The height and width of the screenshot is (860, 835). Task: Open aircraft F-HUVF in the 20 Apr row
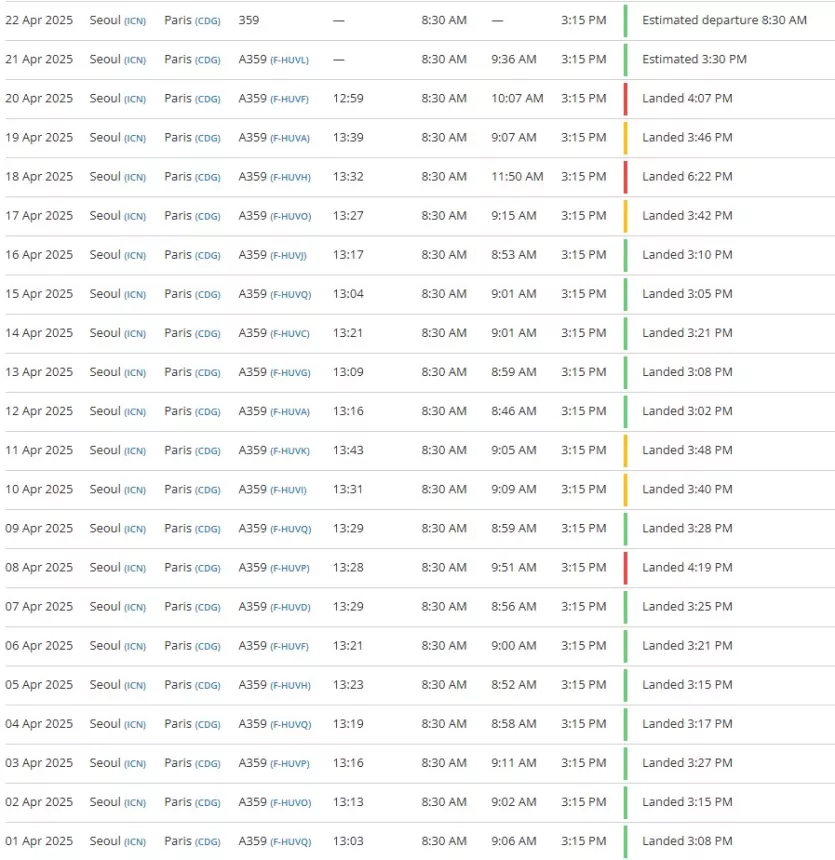289,99
